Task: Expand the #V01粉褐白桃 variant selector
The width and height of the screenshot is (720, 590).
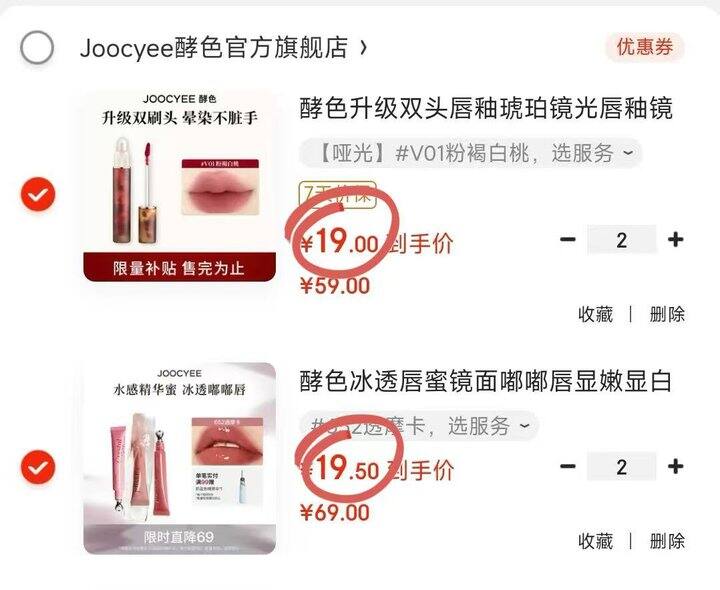Action: (x=470, y=153)
